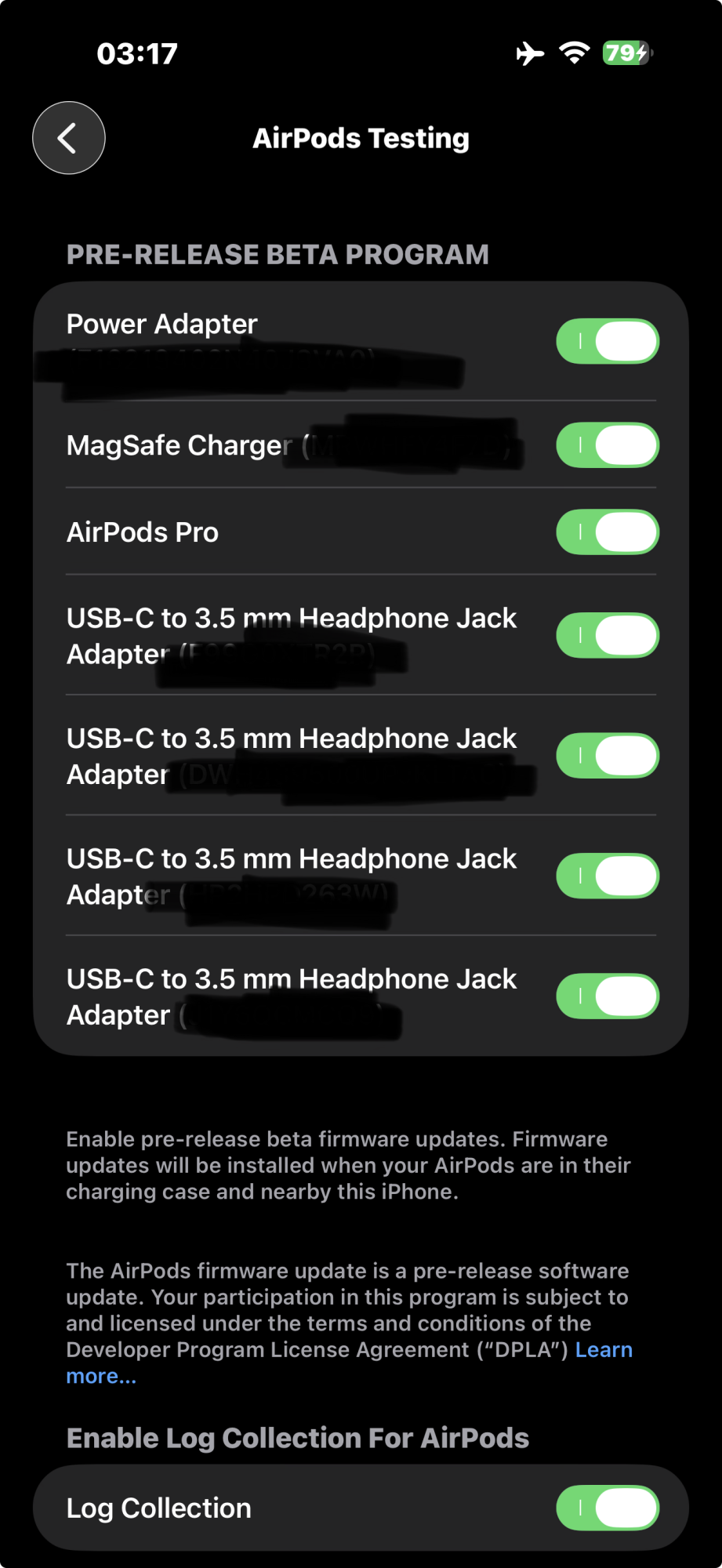The image size is (722, 1568).
Task: Toggle AirPods Pro beta updates off
Action: pyautogui.click(x=608, y=532)
